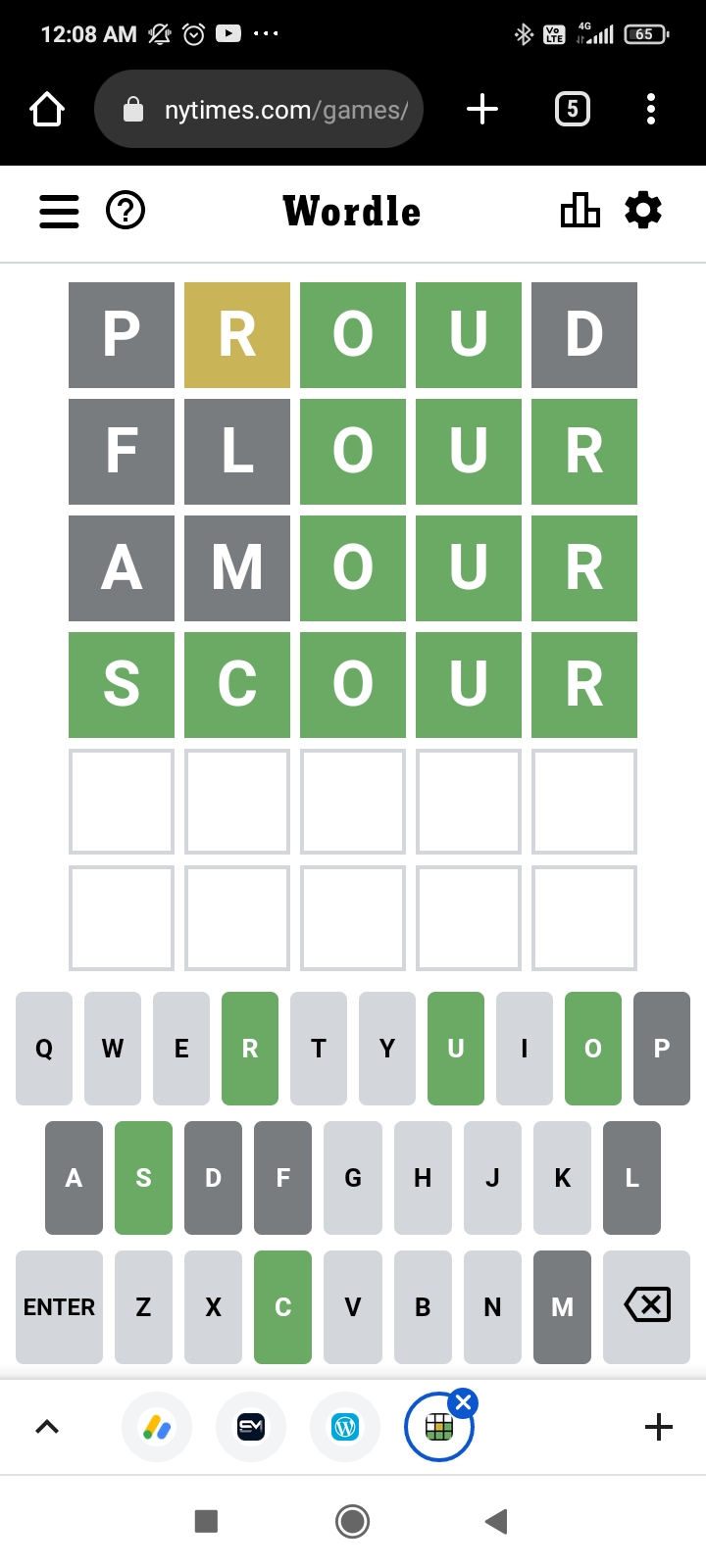This screenshot has height=1568, width=706.
Task: Go back with the system back button
Action: 496,1521
